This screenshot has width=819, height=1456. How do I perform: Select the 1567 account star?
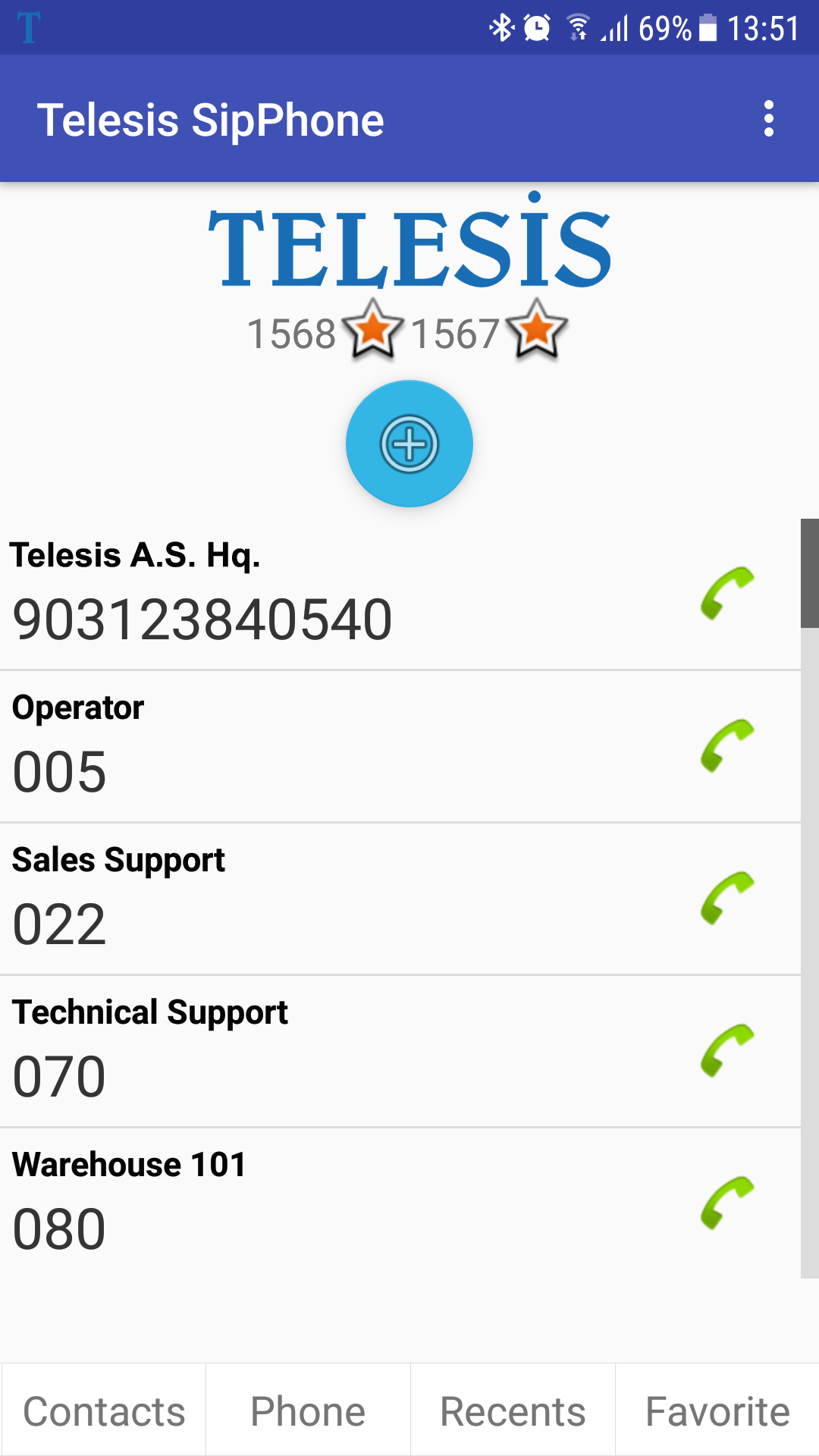(536, 329)
